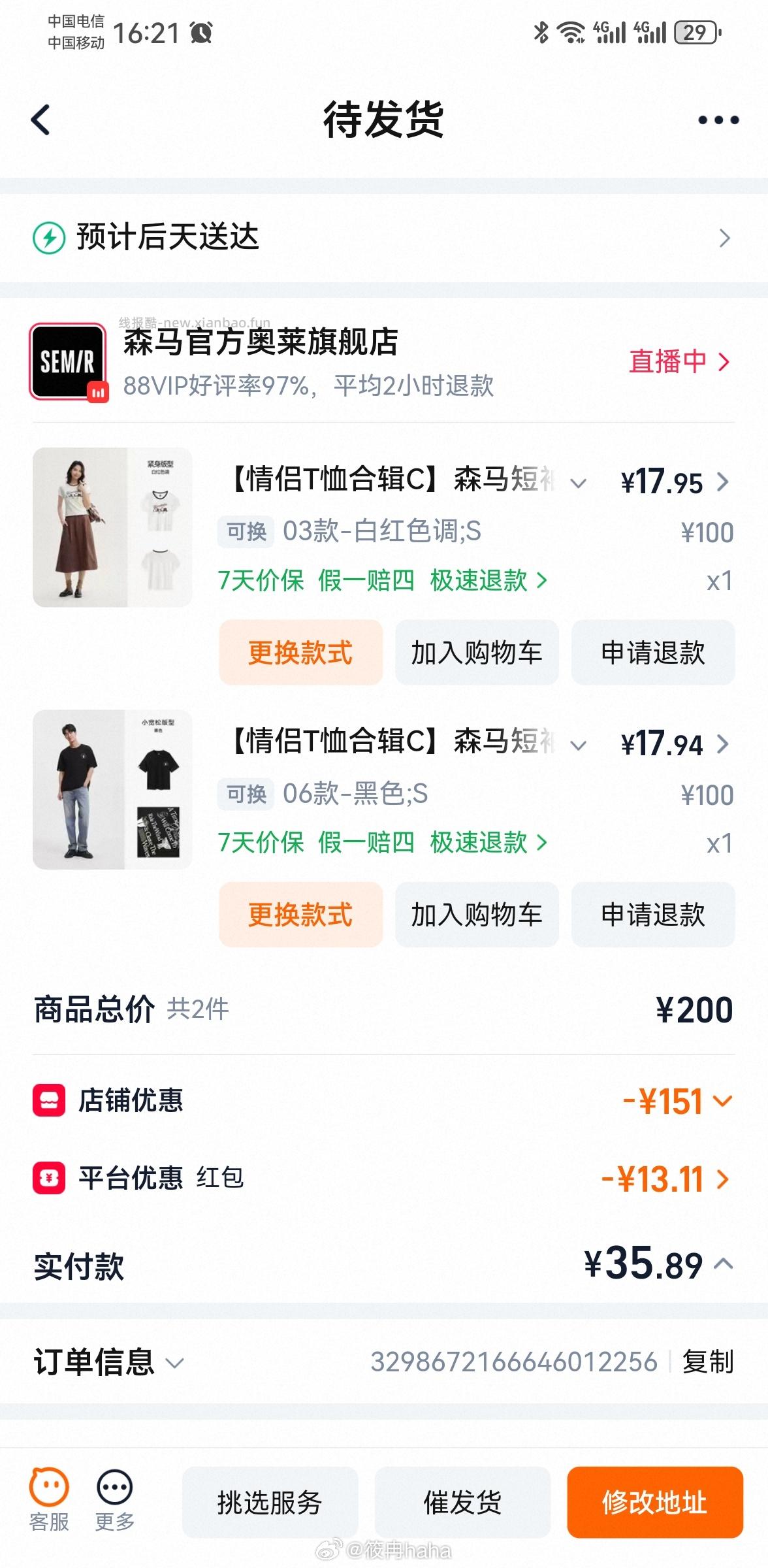The image size is (768, 1568).
Task: Tap 修改地址 to change the address
Action: (x=654, y=1502)
